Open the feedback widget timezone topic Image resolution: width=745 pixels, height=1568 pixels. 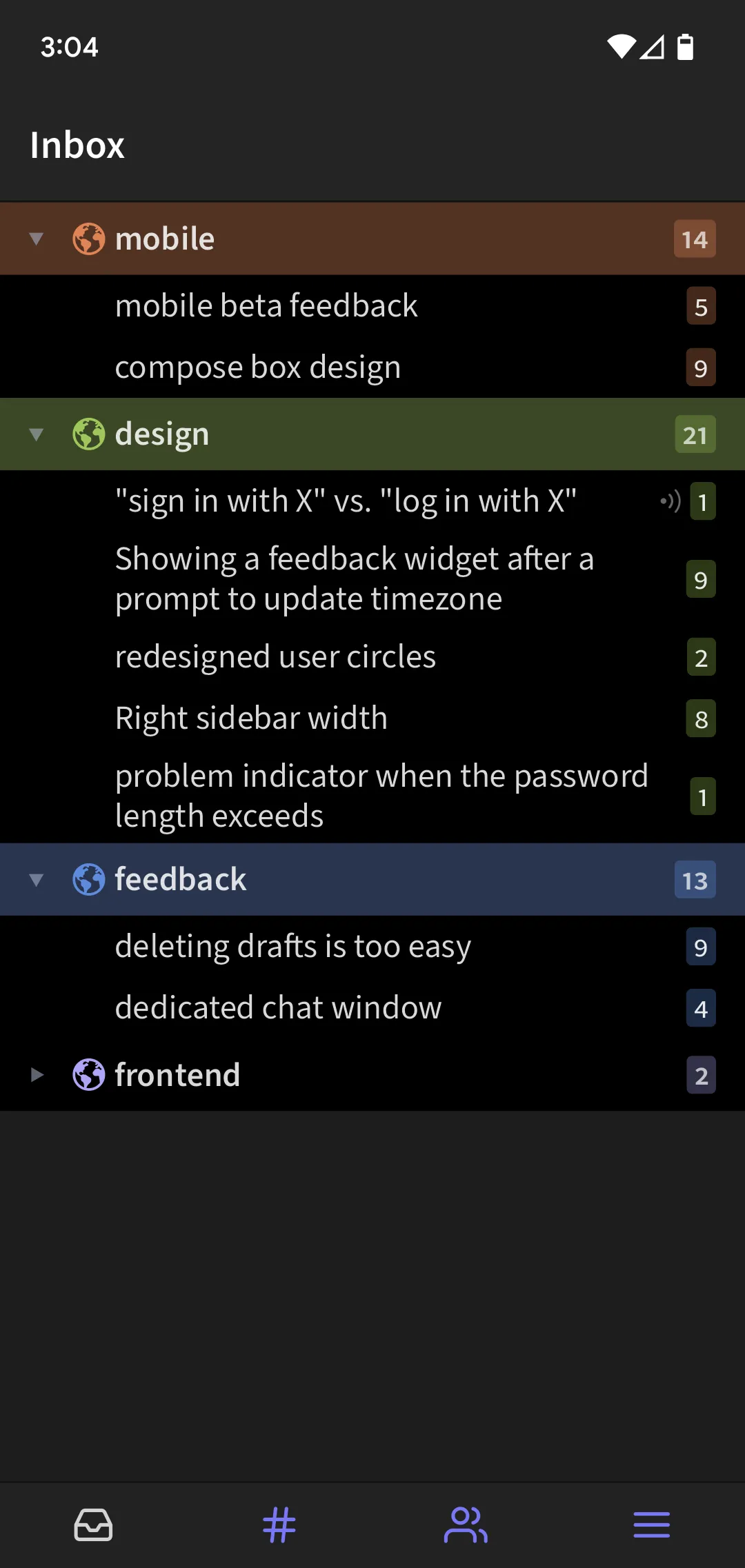(x=354, y=579)
